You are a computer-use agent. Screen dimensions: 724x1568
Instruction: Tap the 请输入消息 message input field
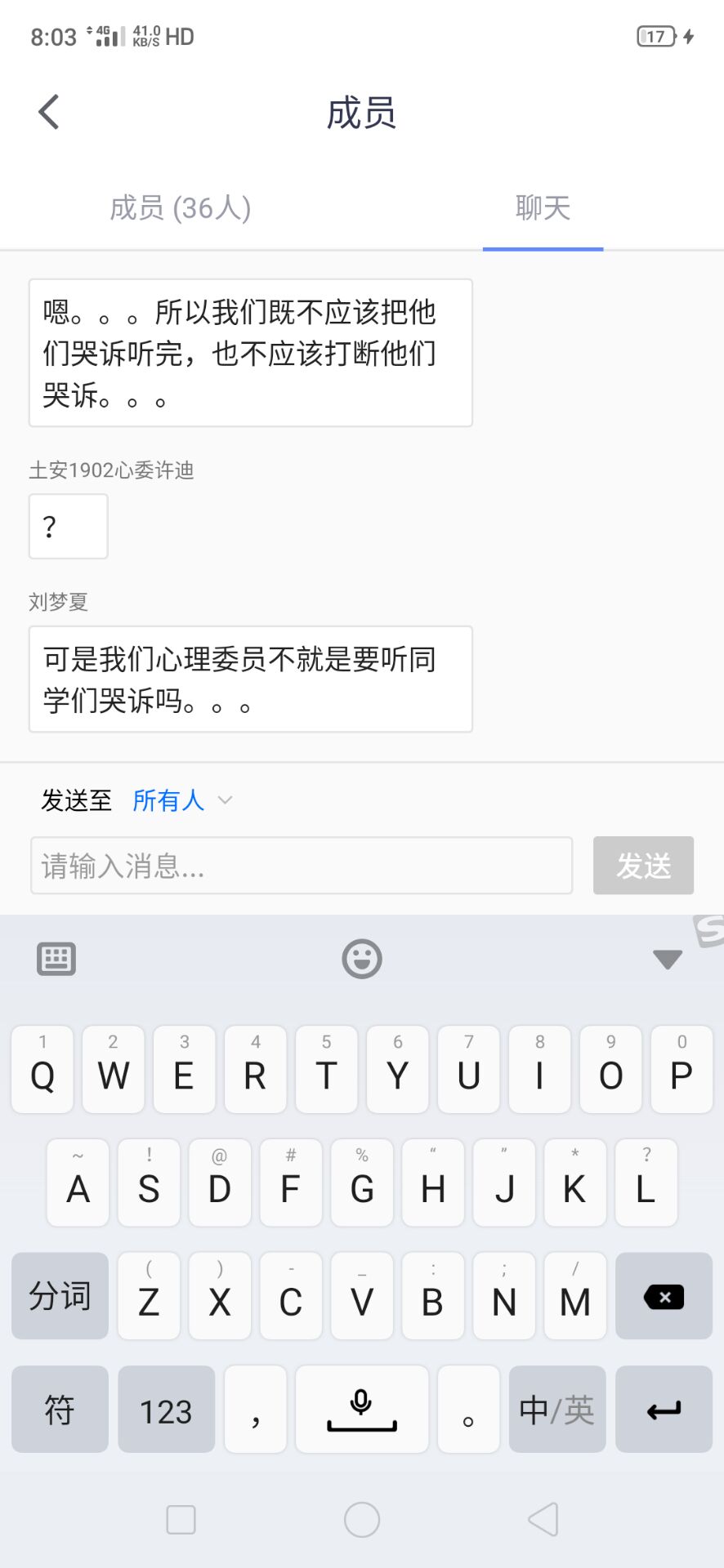point(302,866)
